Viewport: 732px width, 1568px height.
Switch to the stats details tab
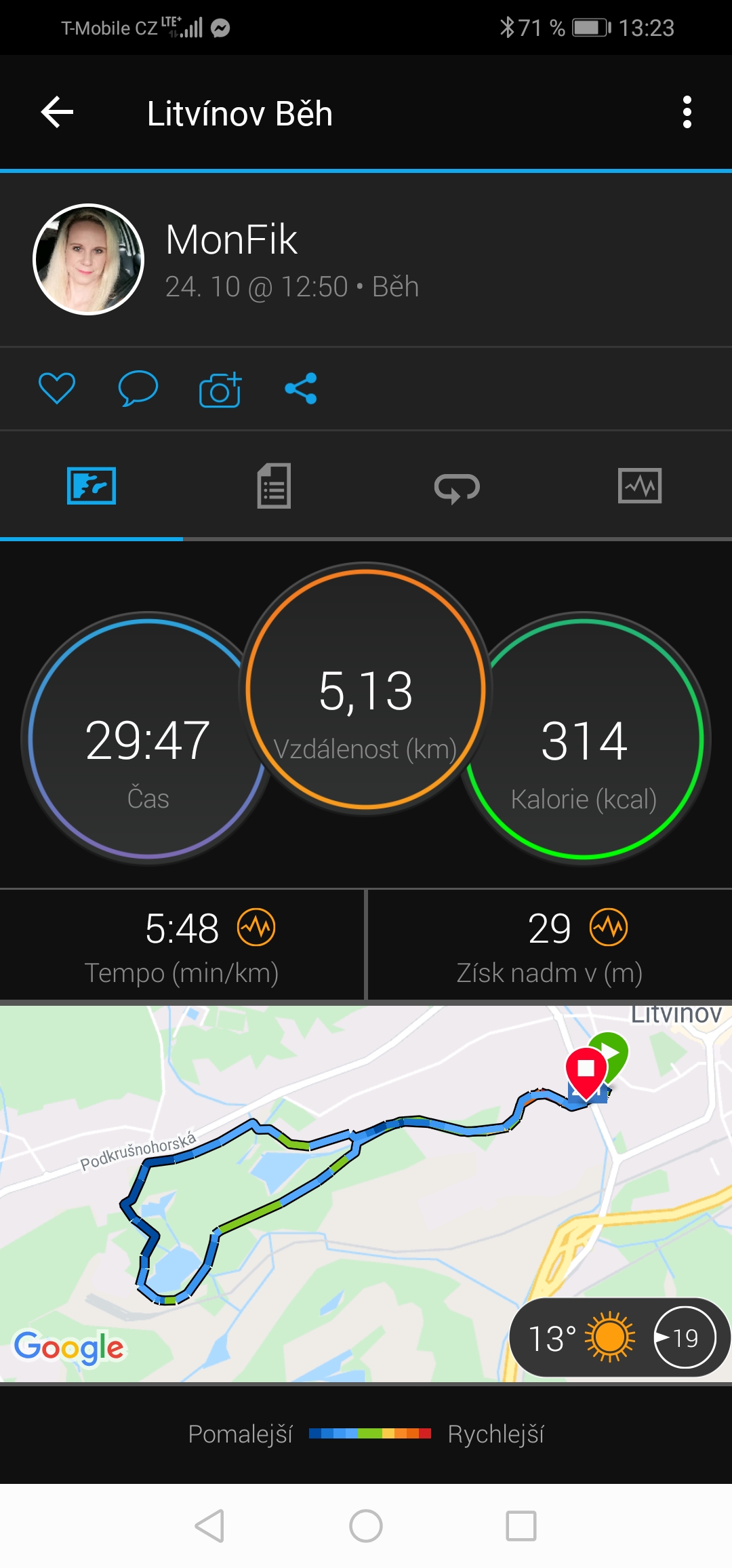pos(274,486)
